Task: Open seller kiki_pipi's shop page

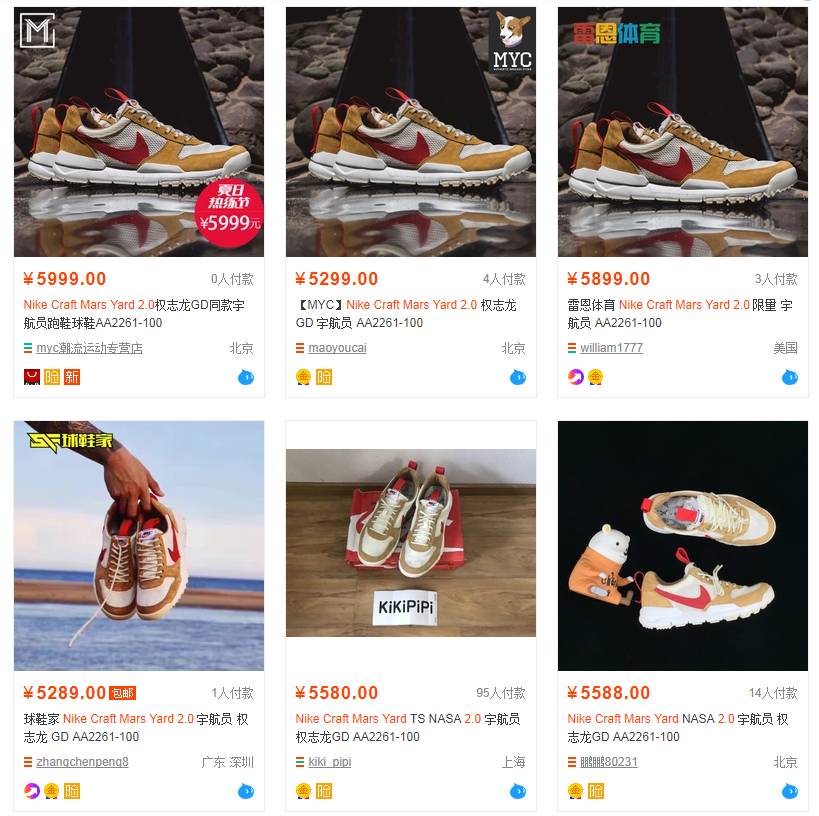Action: (x=329, y=762)
